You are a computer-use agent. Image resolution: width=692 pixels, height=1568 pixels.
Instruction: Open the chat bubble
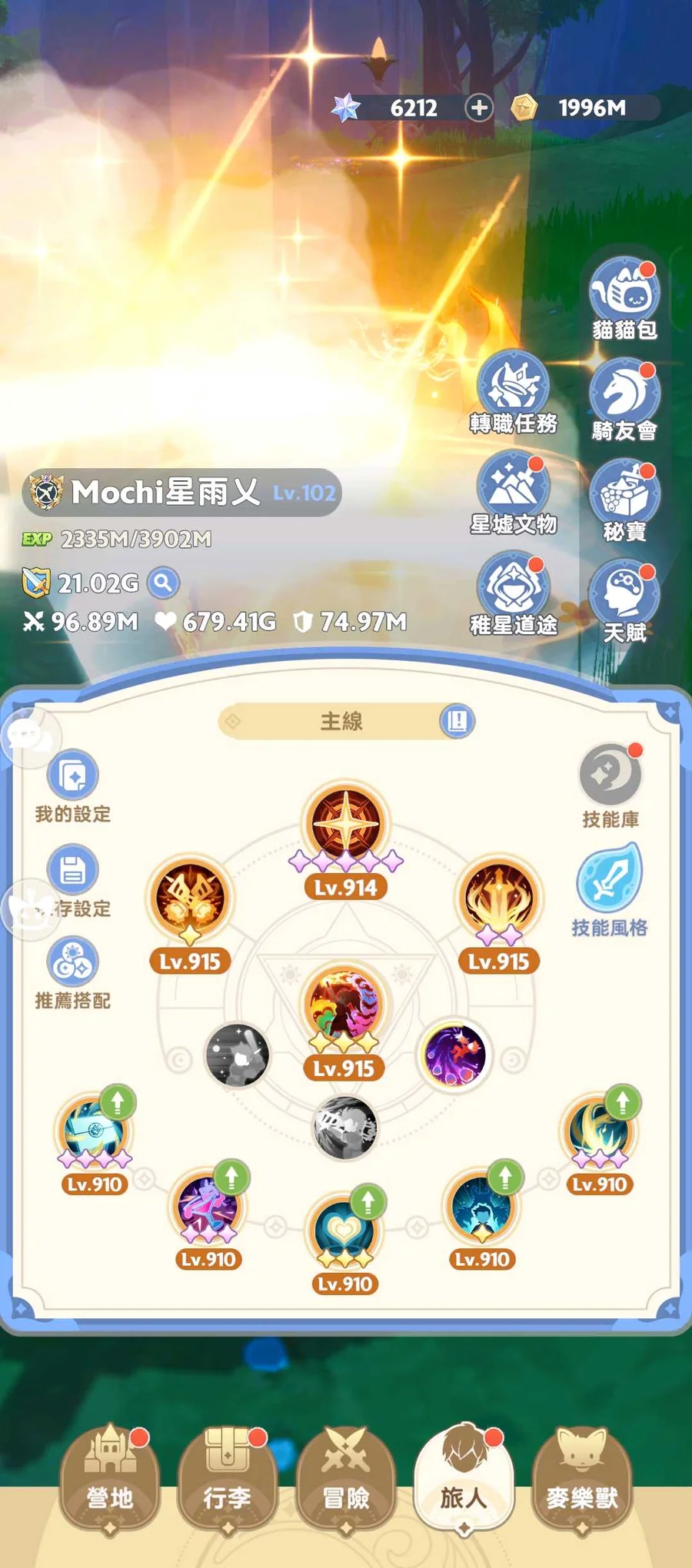click(x=28, y=738)
